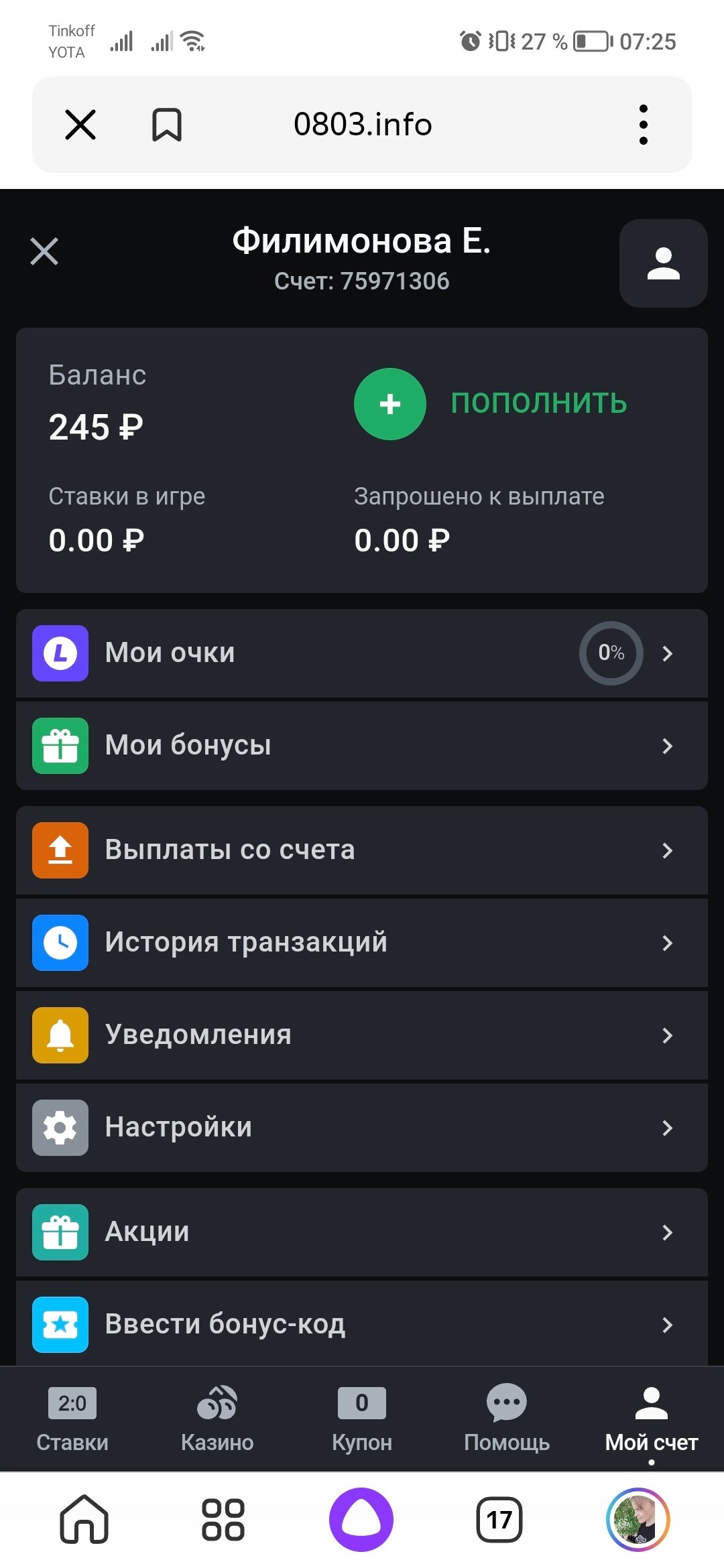The width and height of the screenshot is (724, 1568).
Task: Go to the browser home screen
Action: pyautogui.click(x=84, y=1519)
